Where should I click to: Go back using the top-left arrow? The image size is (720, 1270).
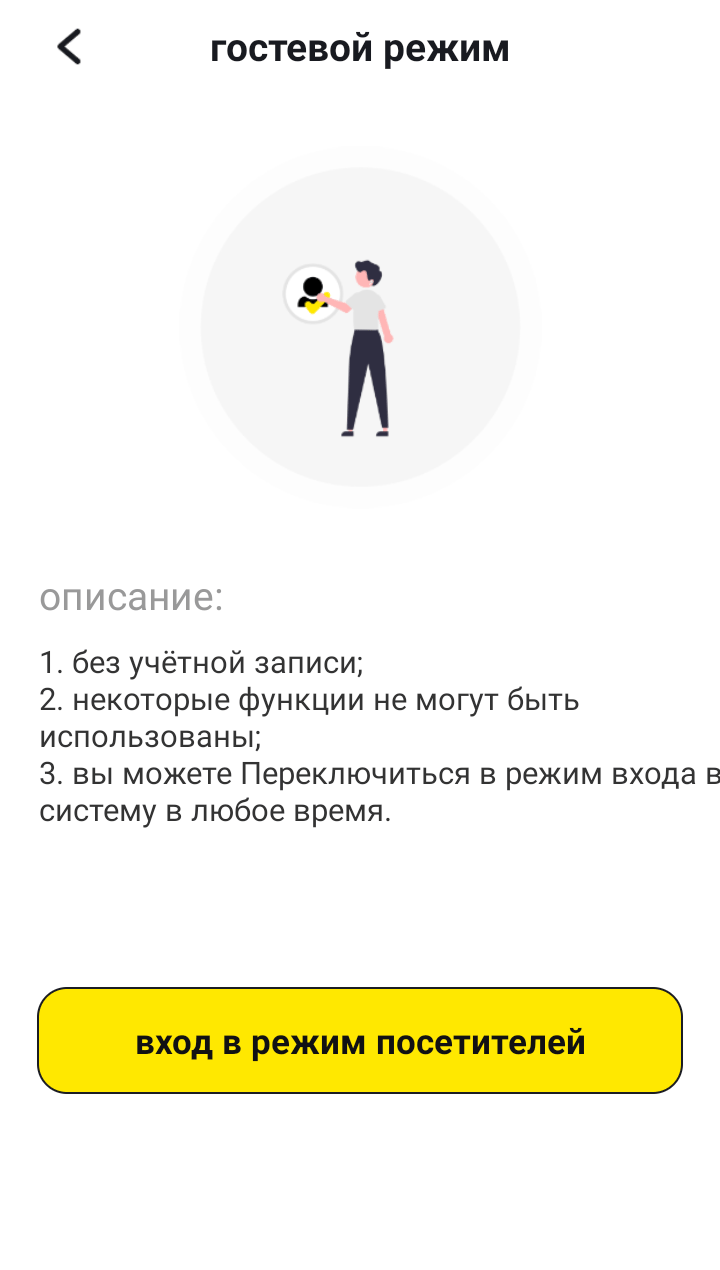coord(69,47)
